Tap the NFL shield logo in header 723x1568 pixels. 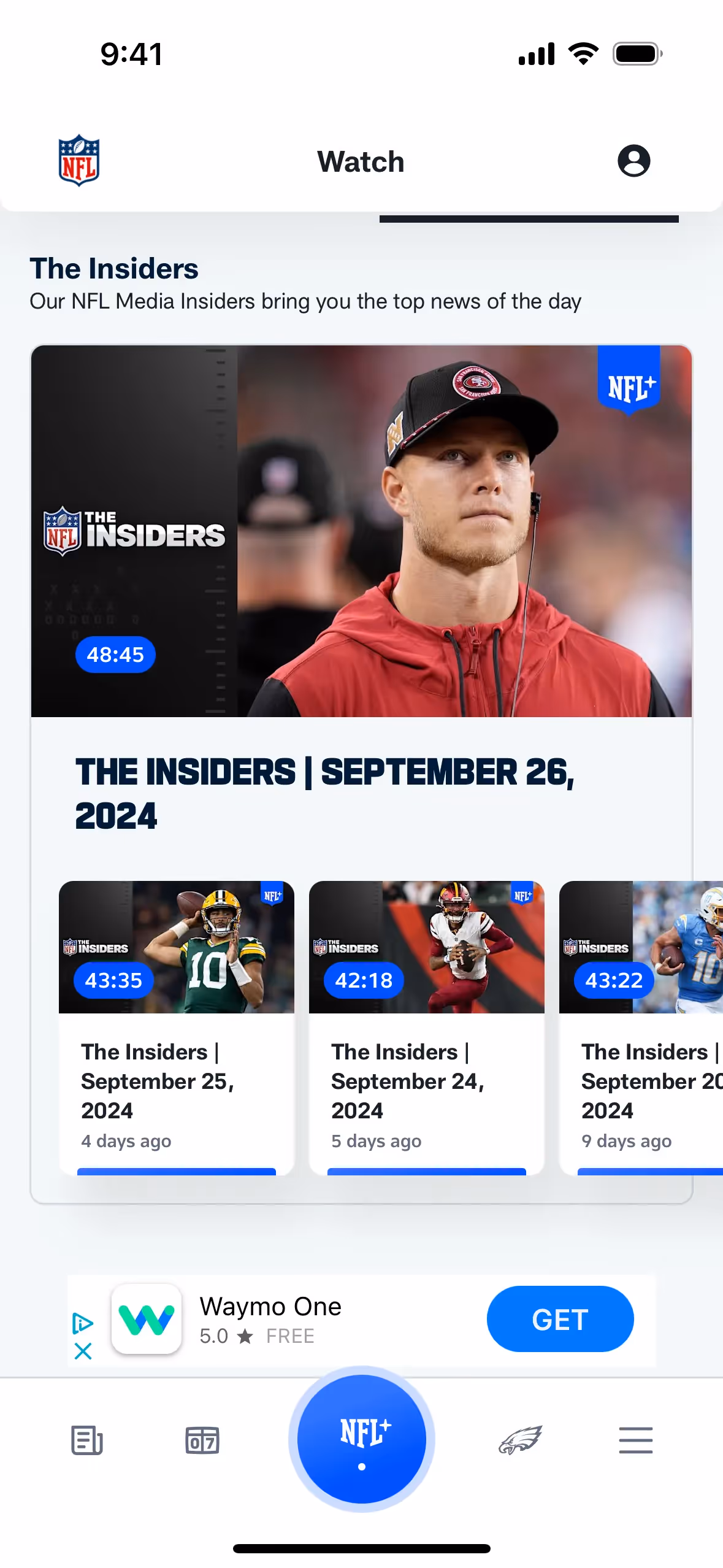(x=79, y=161)
